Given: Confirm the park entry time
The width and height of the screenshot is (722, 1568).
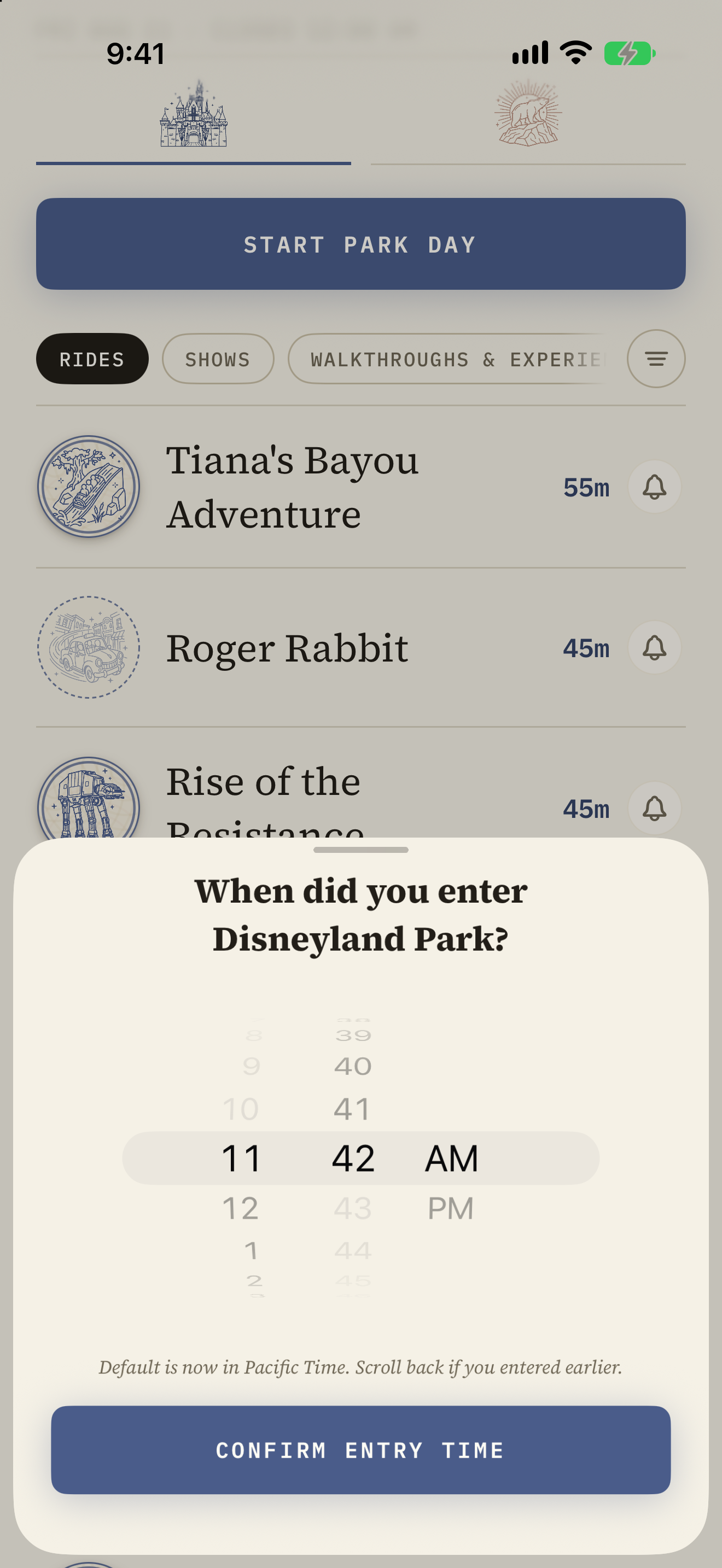Looking at the screenshot, I should tap(360, 1449).
